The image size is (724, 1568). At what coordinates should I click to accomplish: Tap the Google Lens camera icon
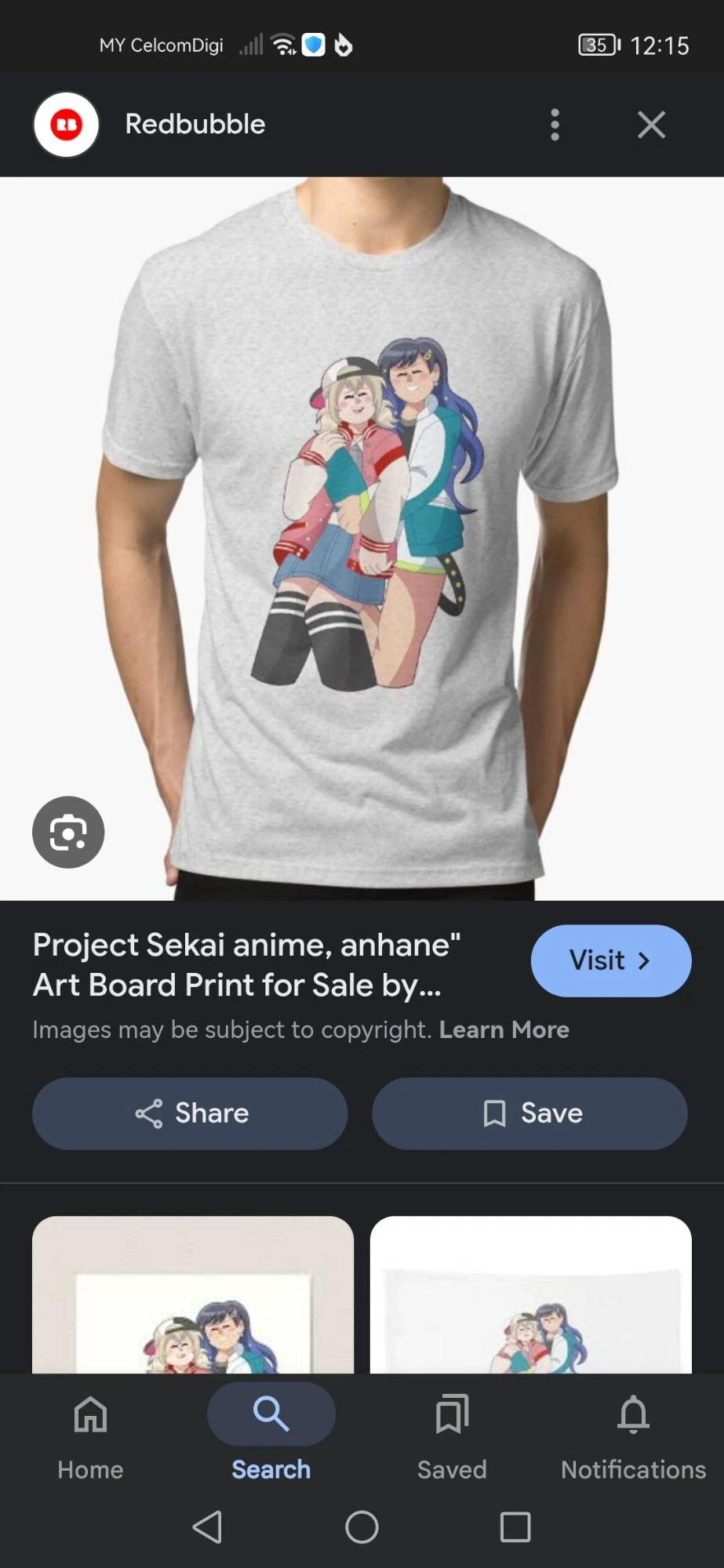tap(67, 833)
